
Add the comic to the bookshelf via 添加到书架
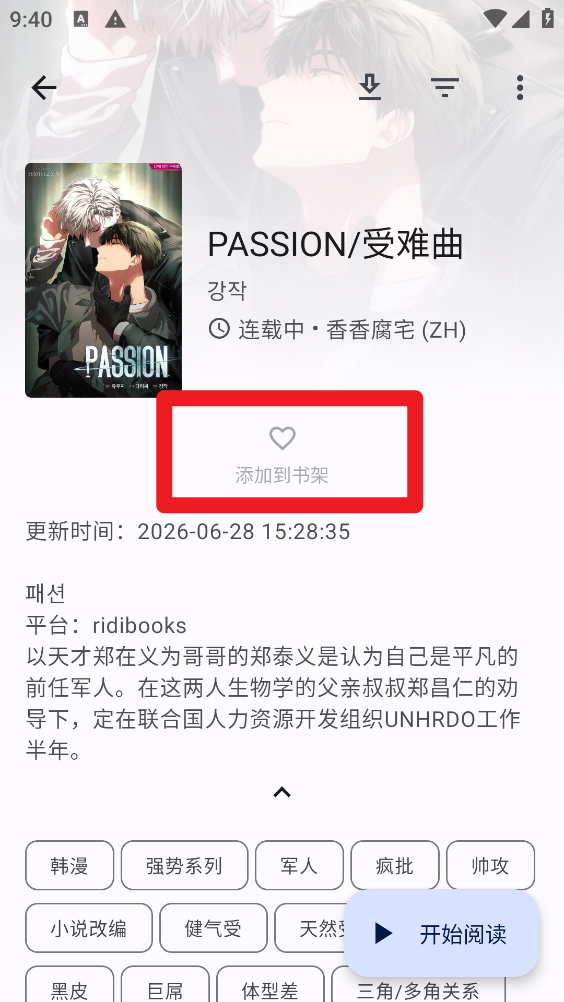click(282, 455)
